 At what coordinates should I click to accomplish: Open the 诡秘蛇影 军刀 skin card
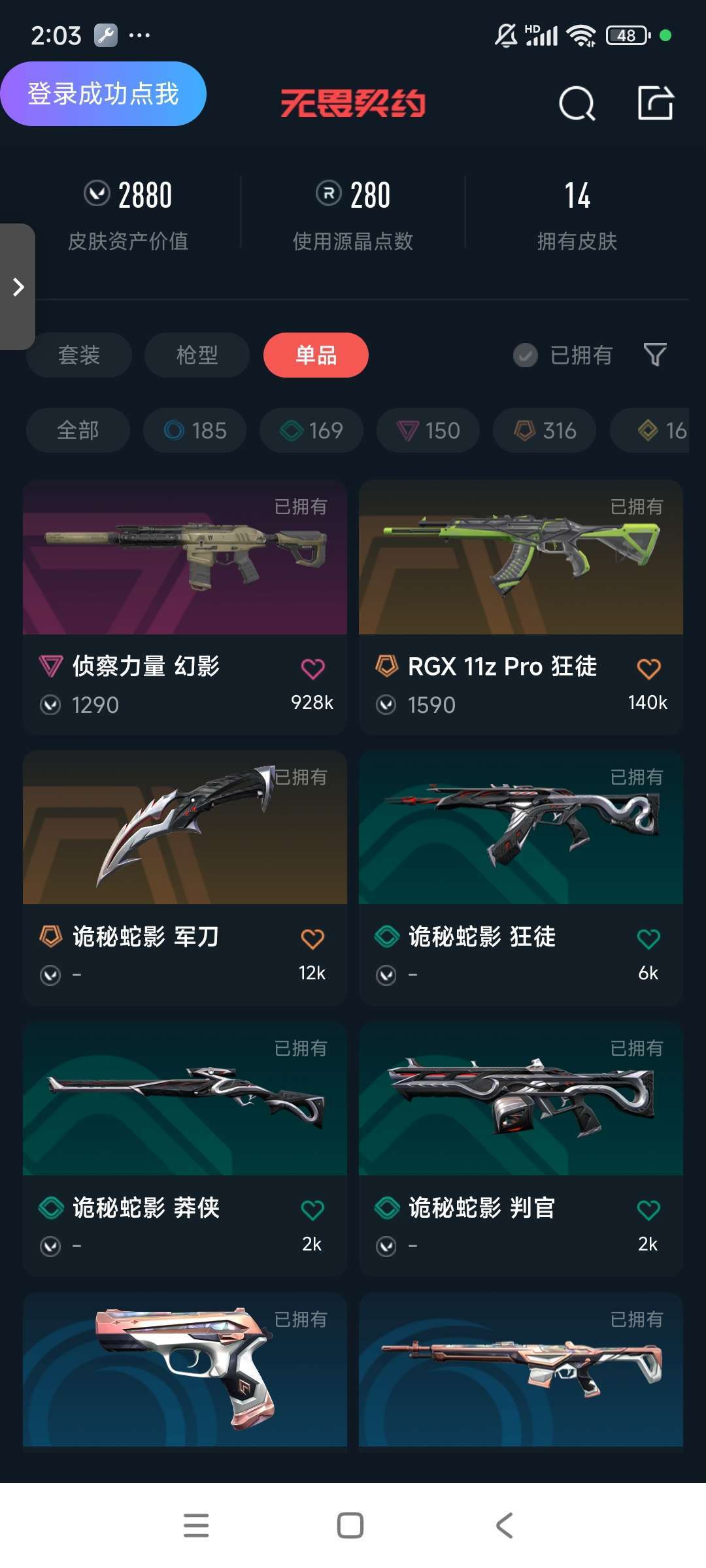185,877
